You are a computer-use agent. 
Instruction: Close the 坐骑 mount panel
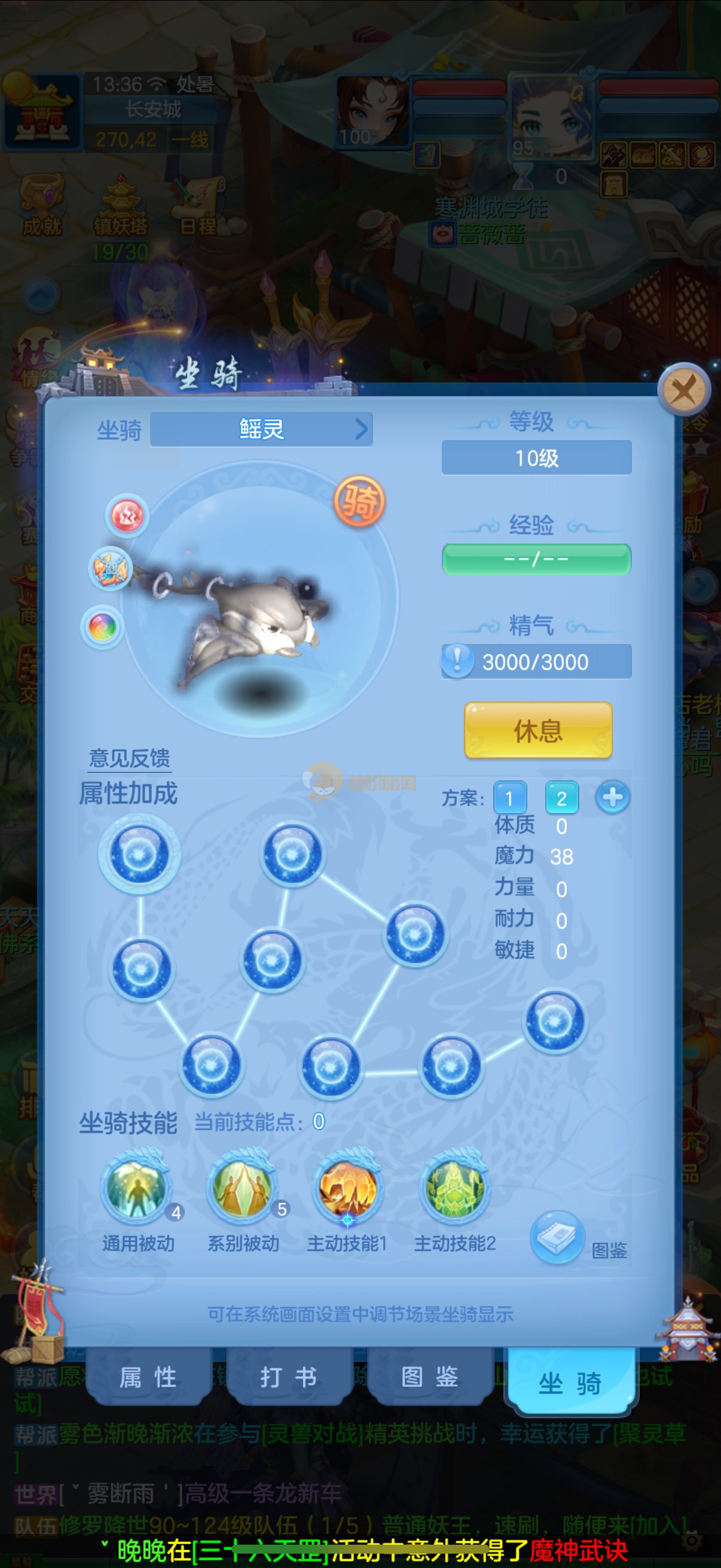684,389
